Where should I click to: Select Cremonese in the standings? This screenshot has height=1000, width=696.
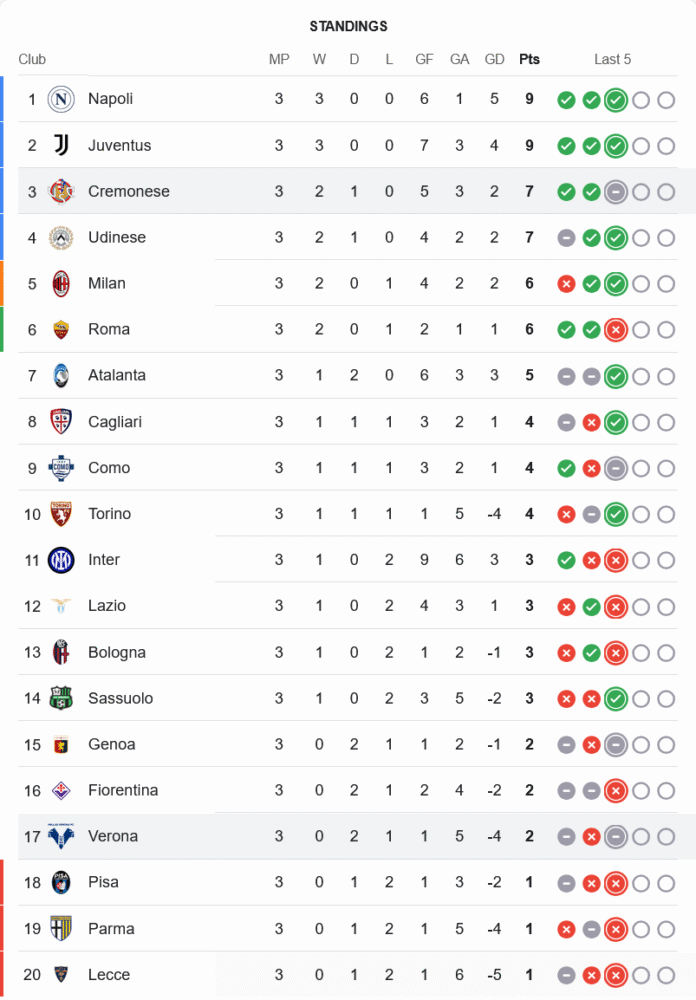(128, 191)
